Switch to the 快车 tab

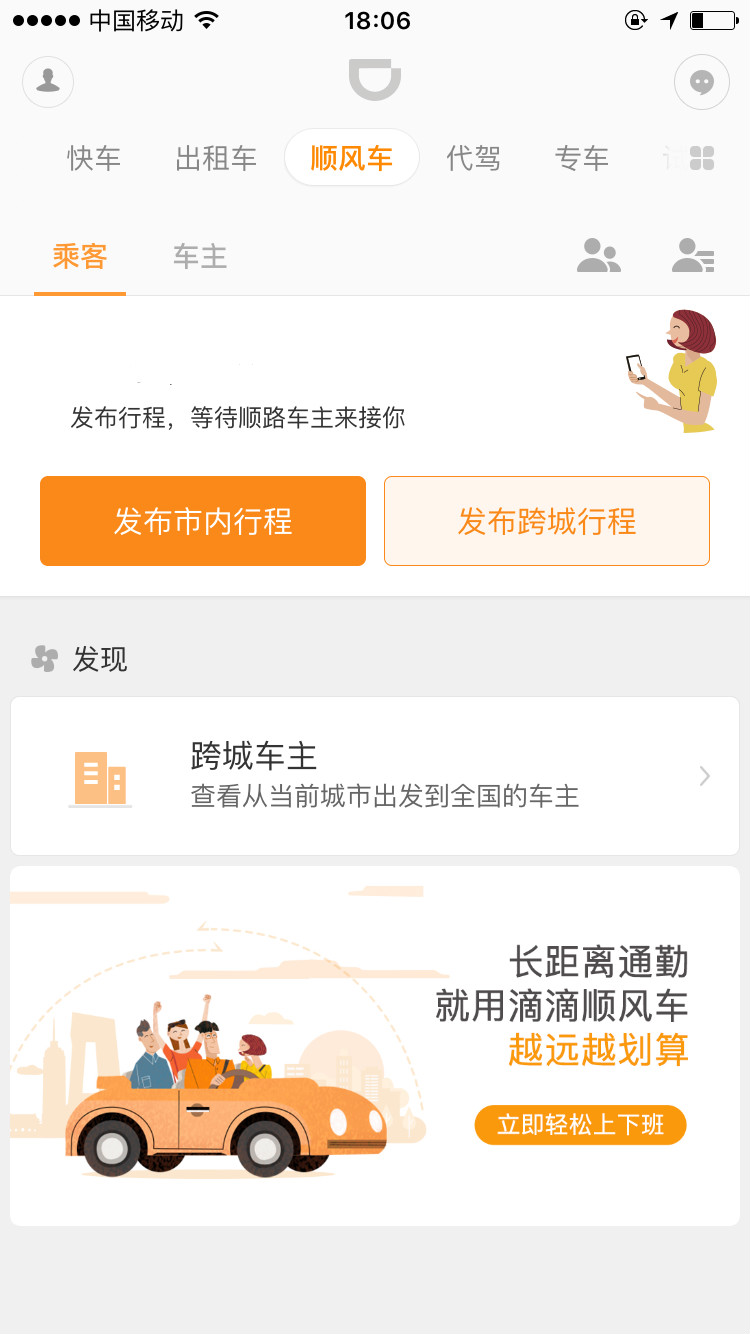tap(95, 157)
